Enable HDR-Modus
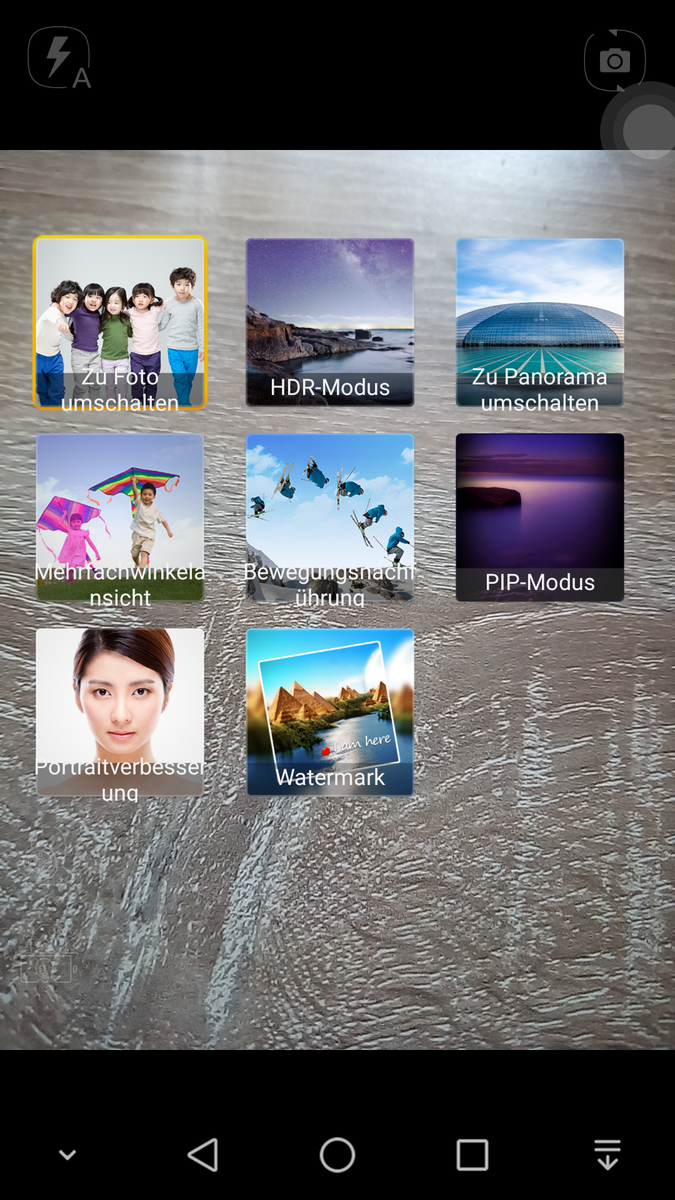 330,322
